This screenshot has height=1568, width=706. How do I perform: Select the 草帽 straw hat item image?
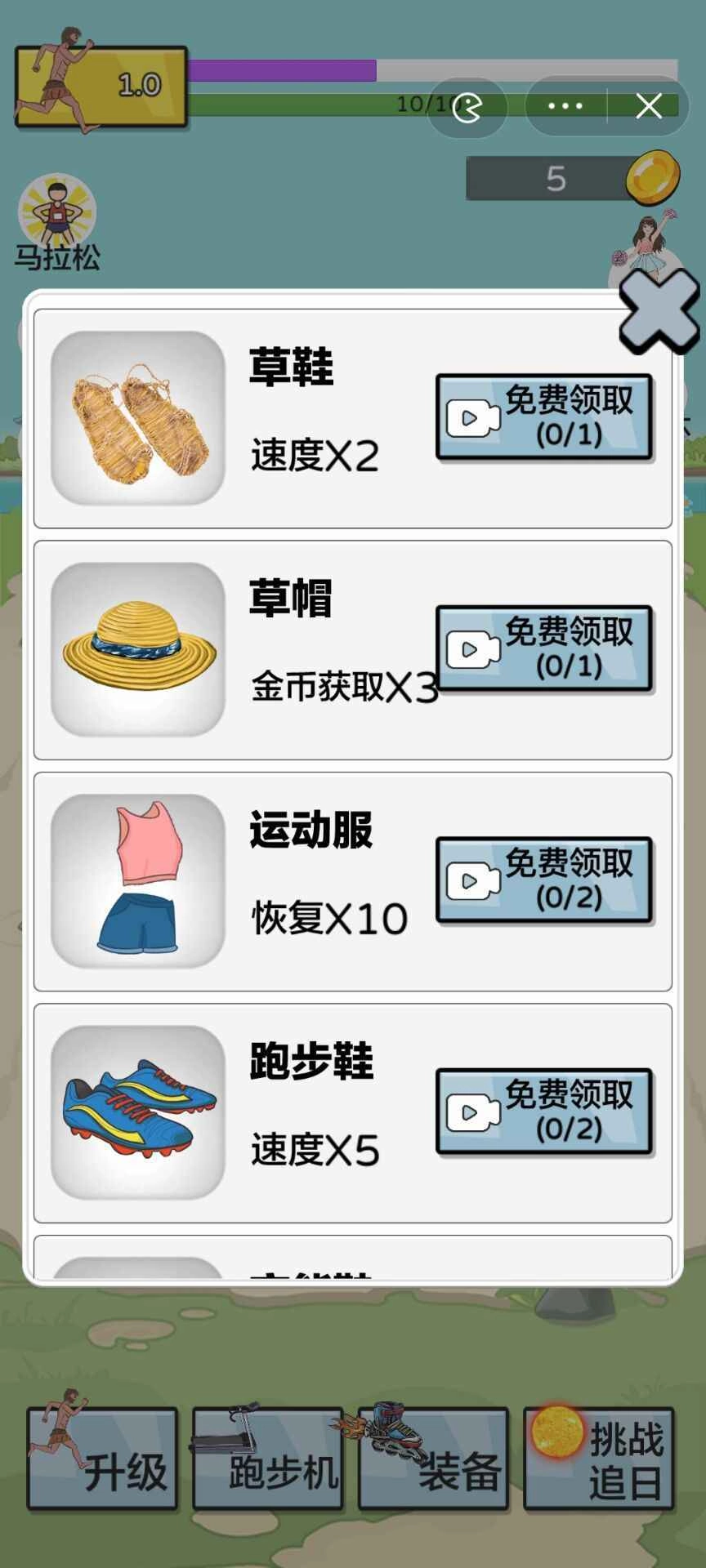pos(137,649)
